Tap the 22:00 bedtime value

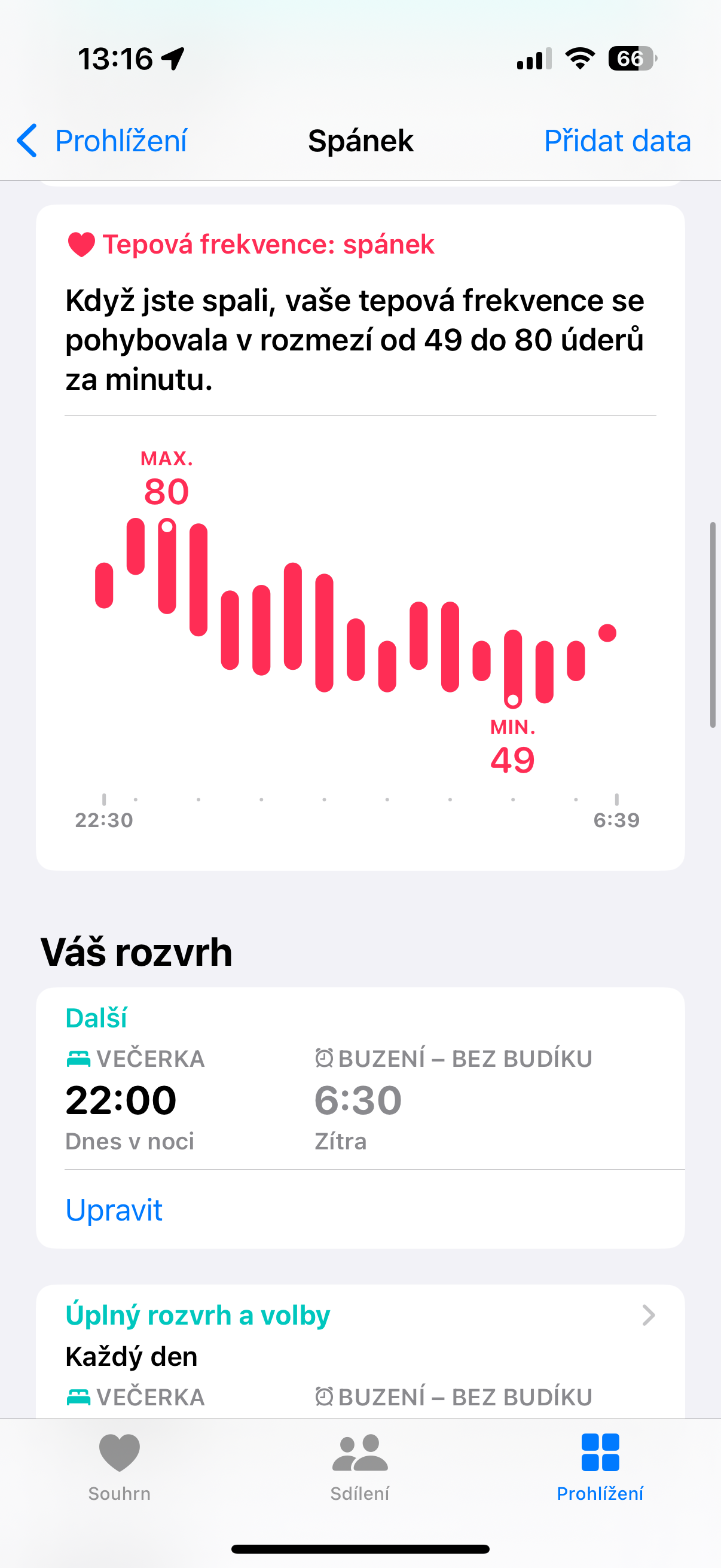121,1099
